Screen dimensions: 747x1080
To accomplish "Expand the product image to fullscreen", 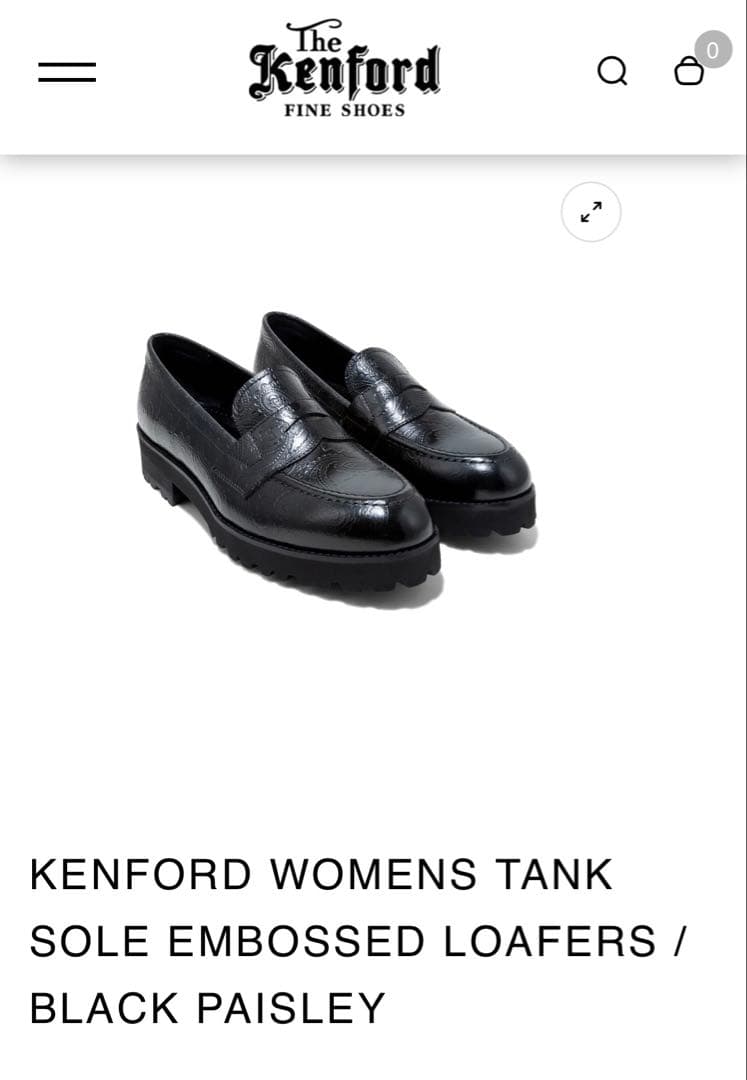I will pos(591,212).
